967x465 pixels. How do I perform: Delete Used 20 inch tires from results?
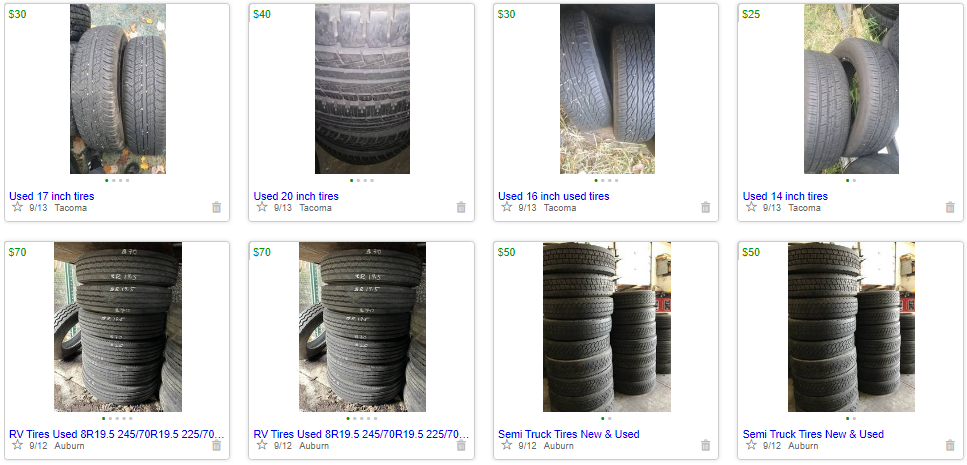coord(461,207)
